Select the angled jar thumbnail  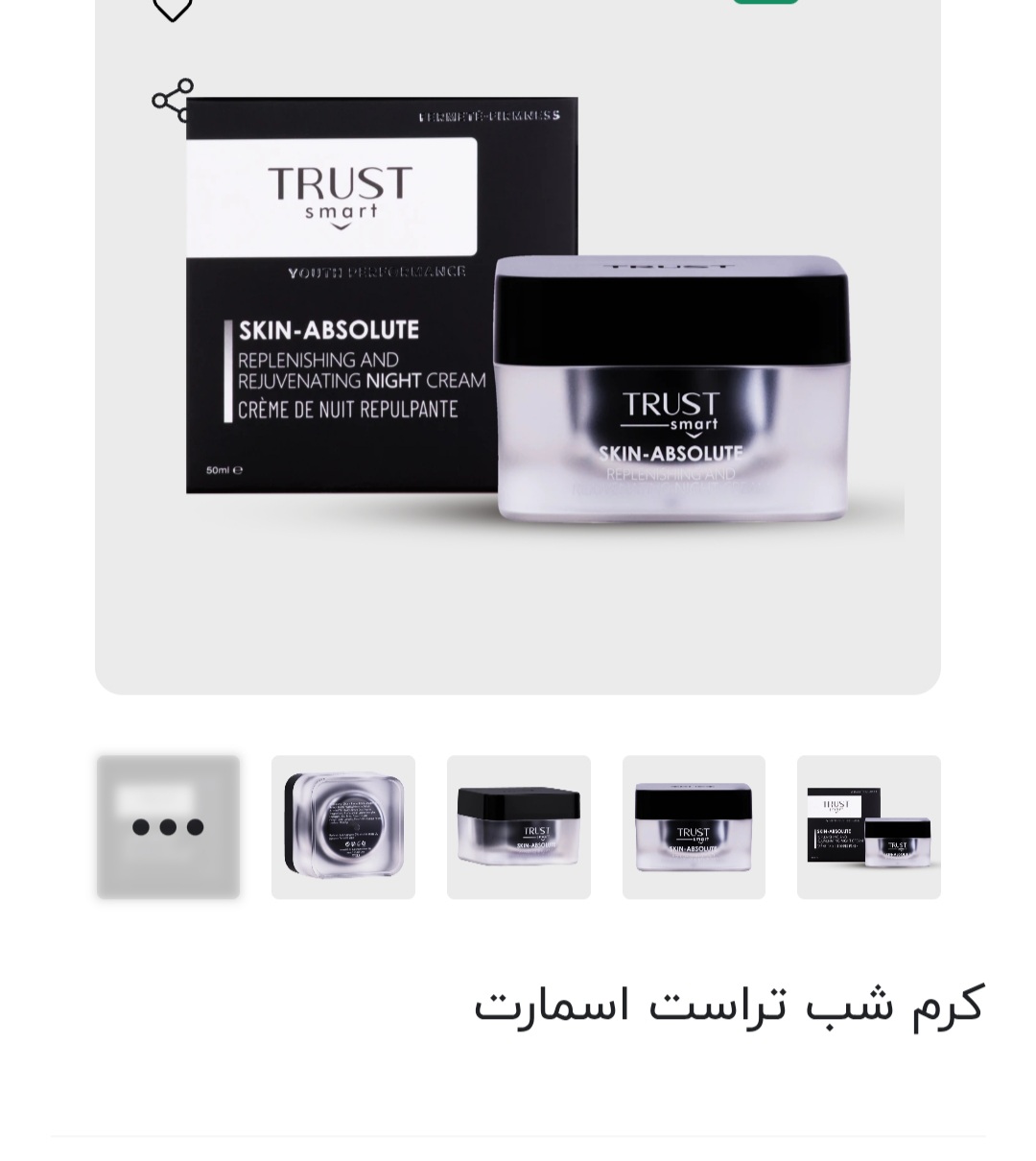[x=519, y=827]
